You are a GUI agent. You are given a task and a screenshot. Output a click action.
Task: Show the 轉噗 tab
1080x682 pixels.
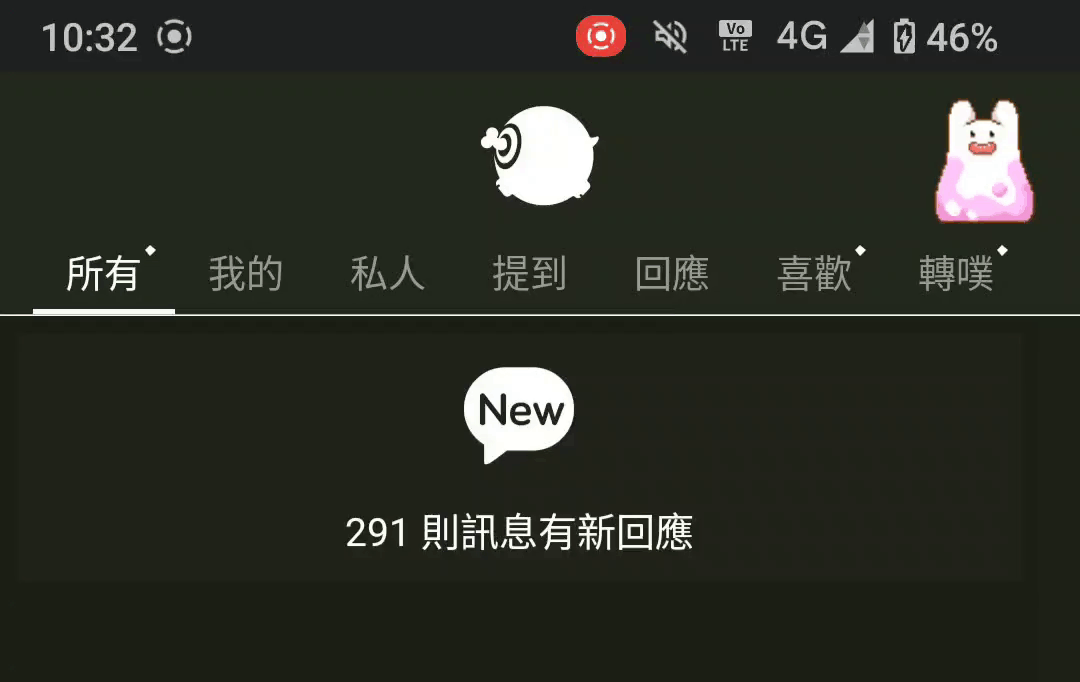pos(956,274)
